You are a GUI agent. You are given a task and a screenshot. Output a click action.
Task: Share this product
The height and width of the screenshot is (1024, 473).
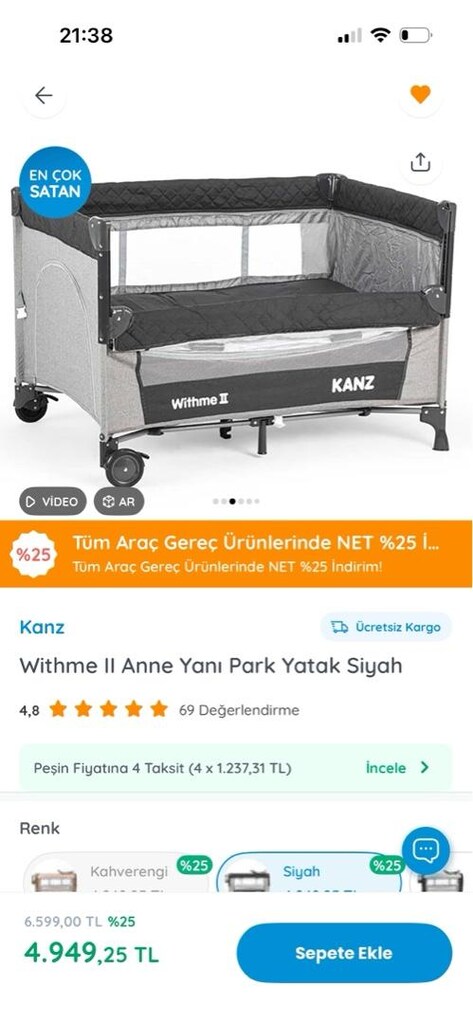click(420, 162)
